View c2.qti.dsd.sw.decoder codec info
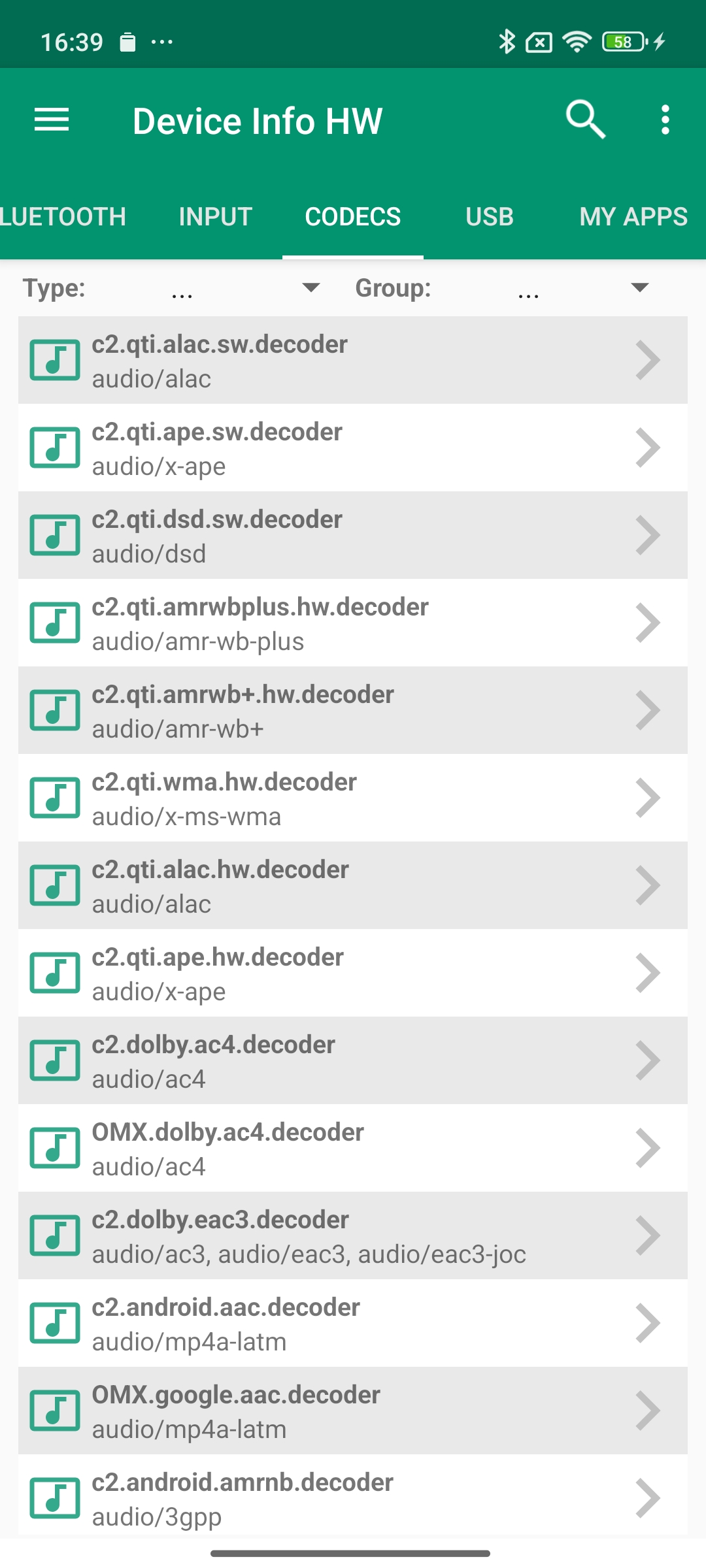The image size is (706, 1568). click(x=353, y=536)
